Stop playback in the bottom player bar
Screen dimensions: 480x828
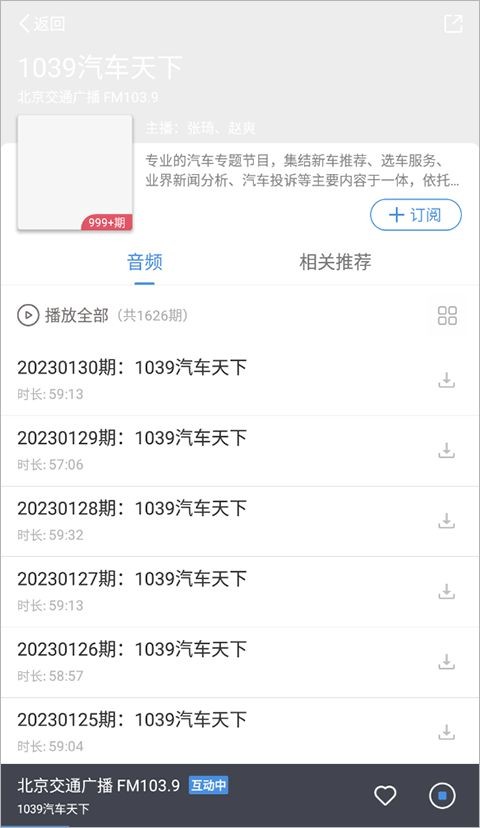coord(442,796)
